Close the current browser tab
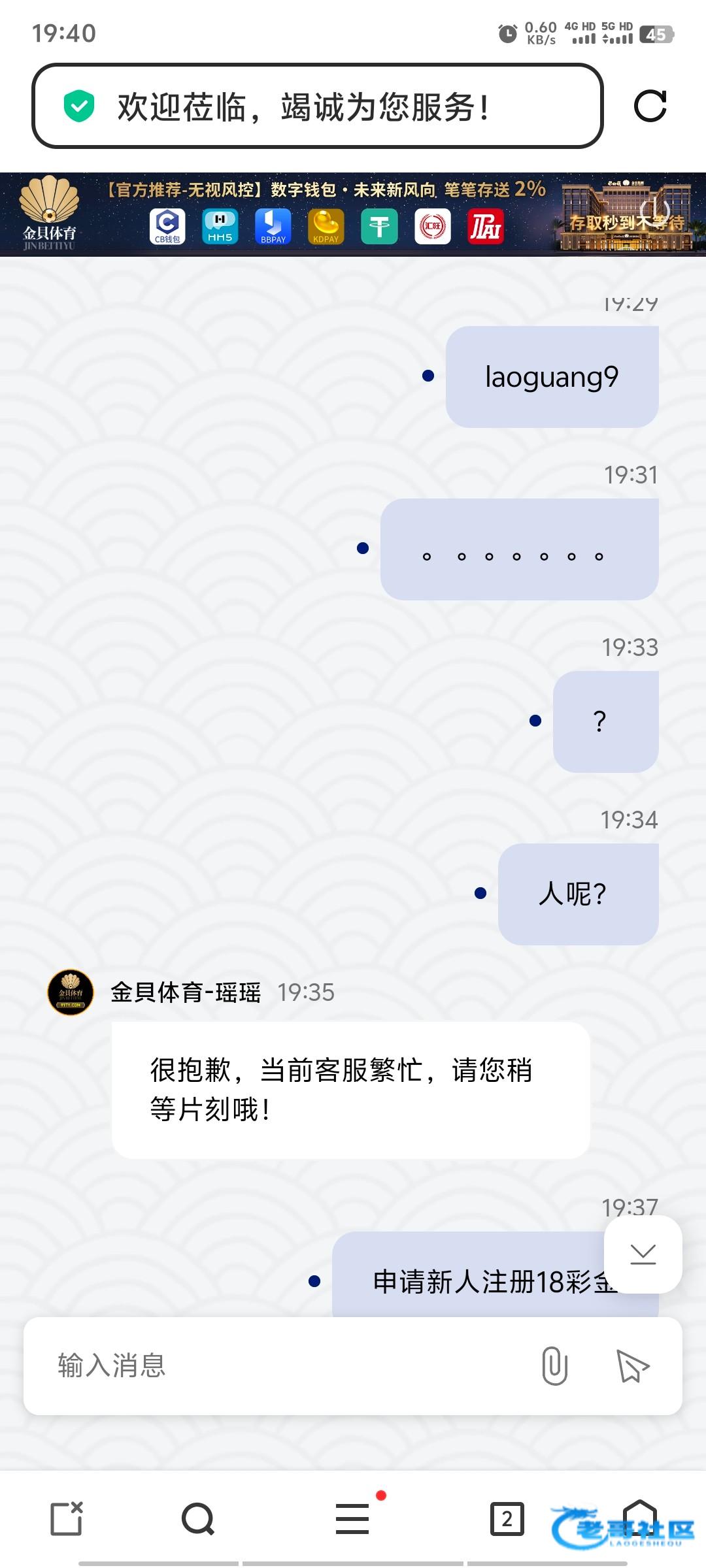This screenshot has width=706, height=1568. pyautogui.click(x=67, y=1518)
